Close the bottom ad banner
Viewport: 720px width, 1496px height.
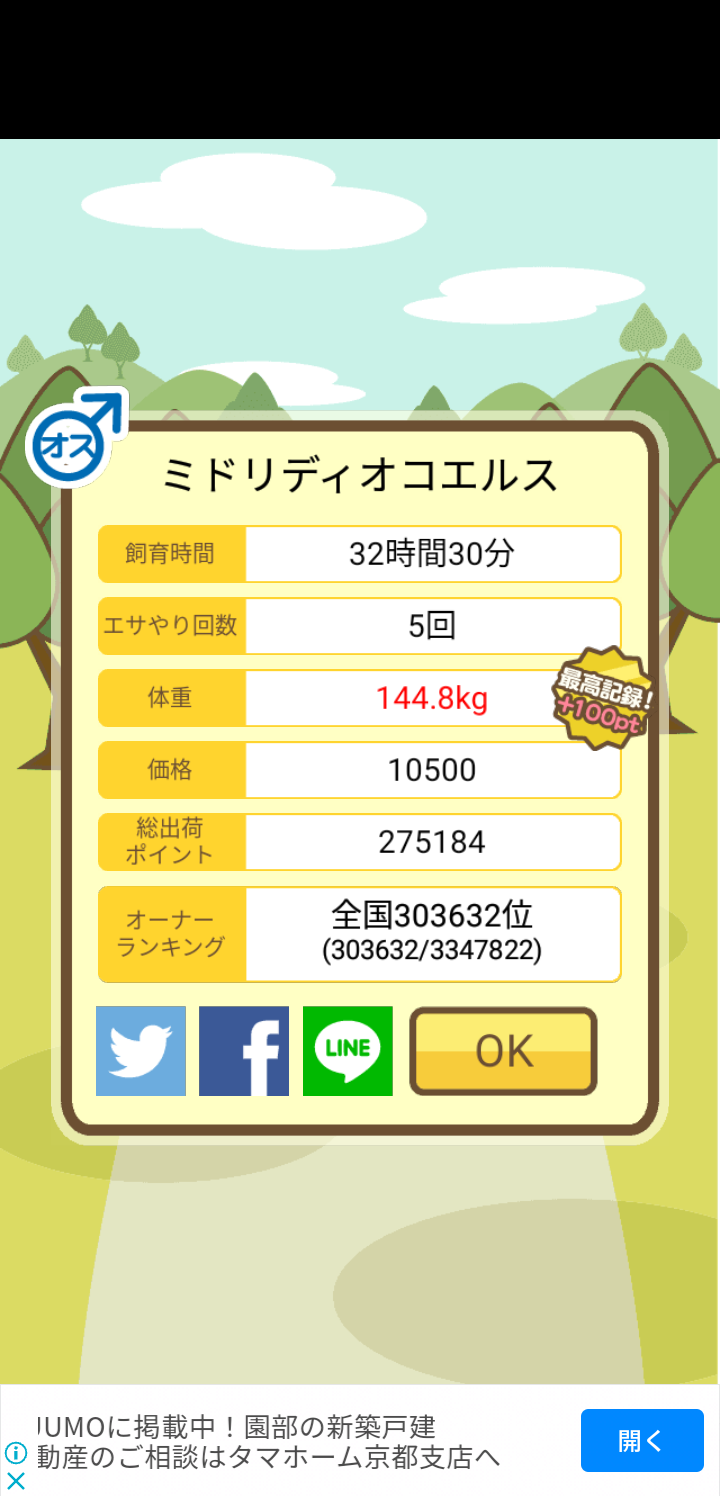(x=16, y=1481)
